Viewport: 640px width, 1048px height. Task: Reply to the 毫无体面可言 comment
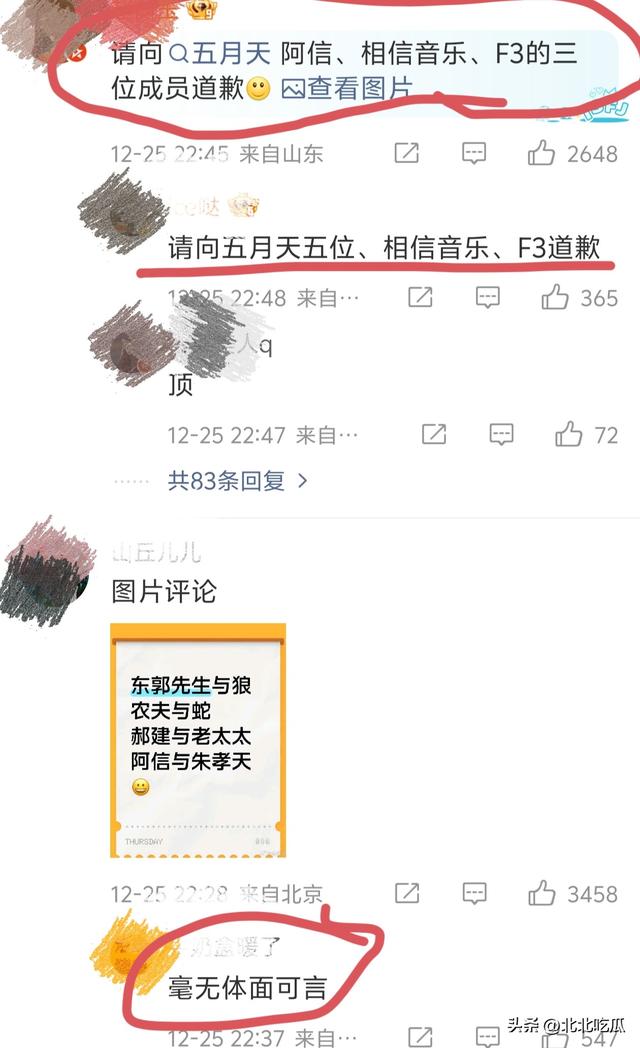[487, 1036]
